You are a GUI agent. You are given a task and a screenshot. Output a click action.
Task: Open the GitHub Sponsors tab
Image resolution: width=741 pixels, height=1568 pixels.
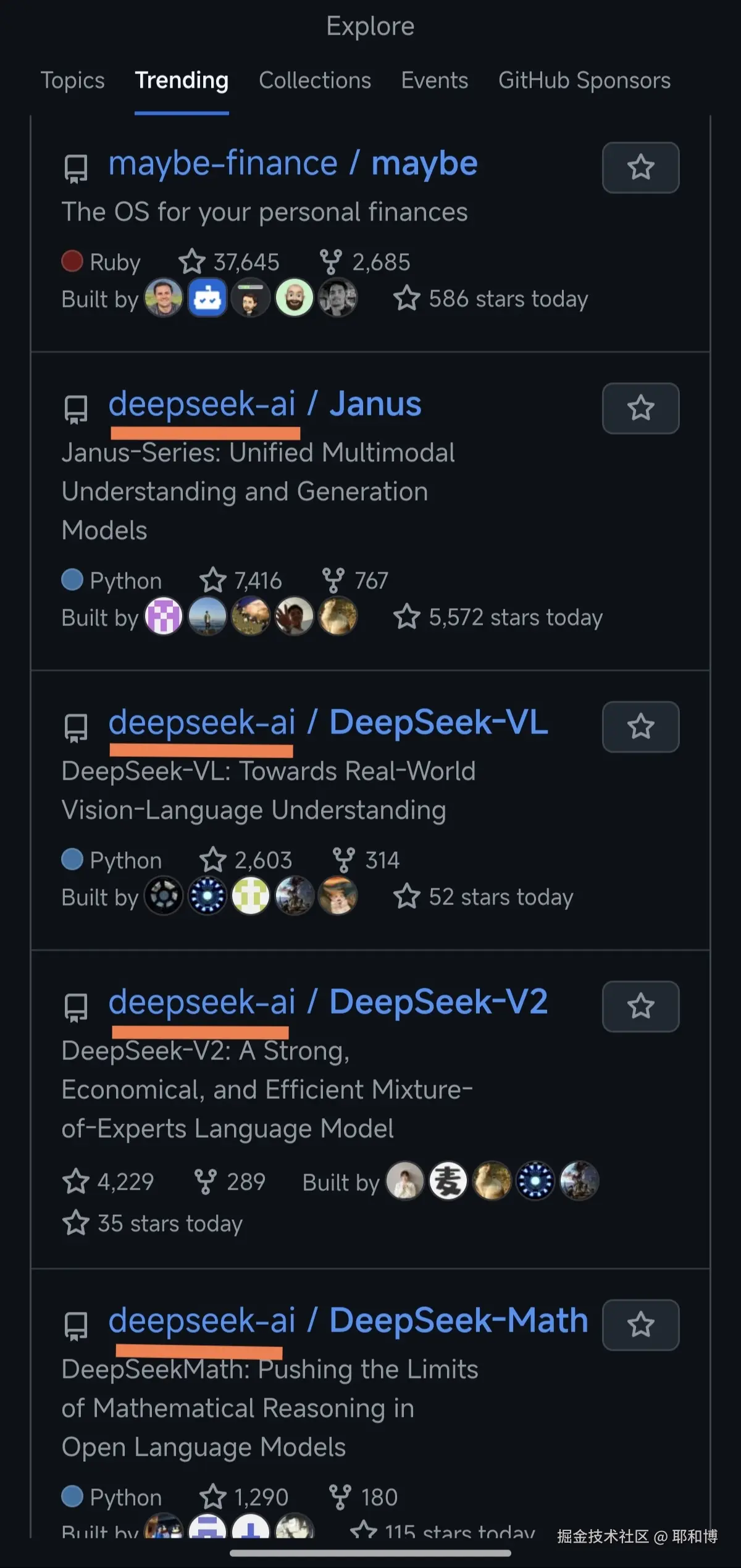[584, 80]
